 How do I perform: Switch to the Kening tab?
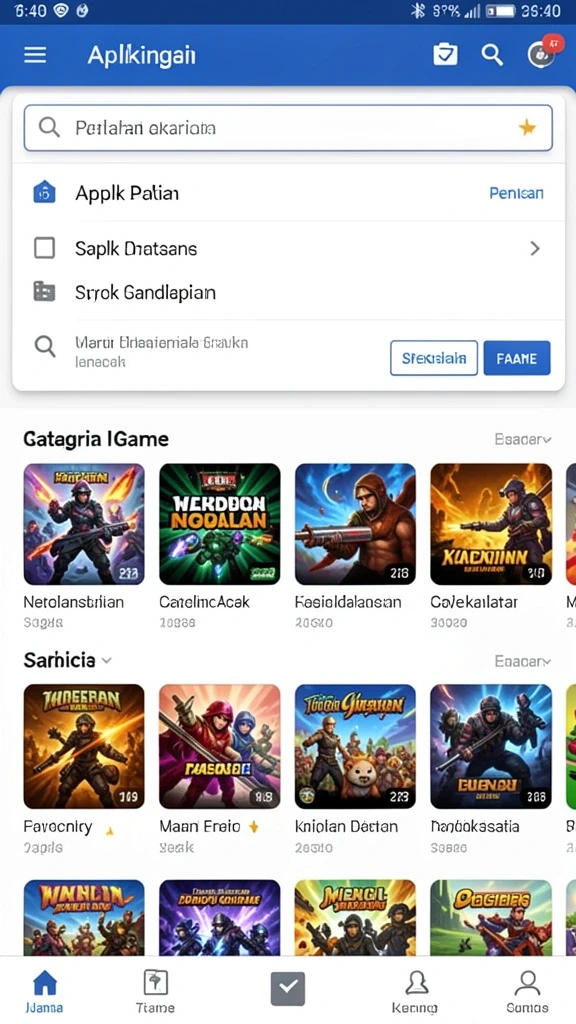[415, 991]
